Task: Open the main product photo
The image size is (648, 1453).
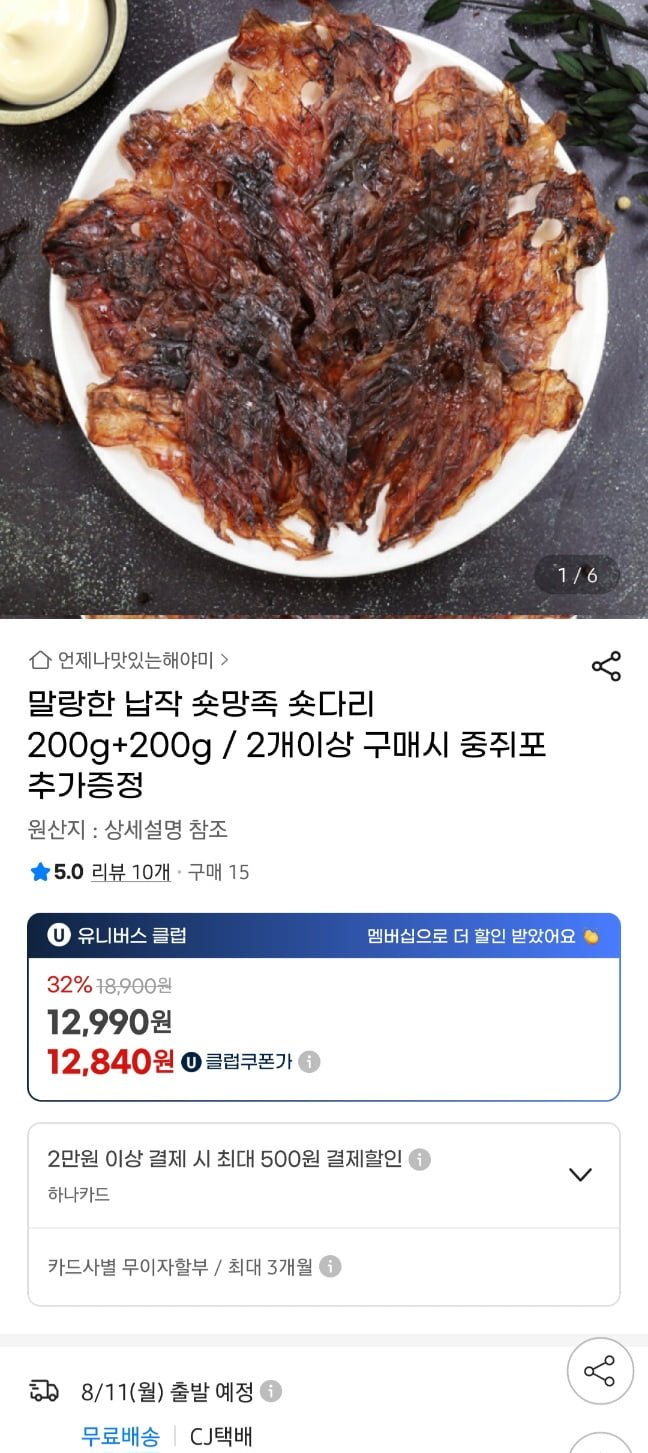Action: click(x=324, y=300)
